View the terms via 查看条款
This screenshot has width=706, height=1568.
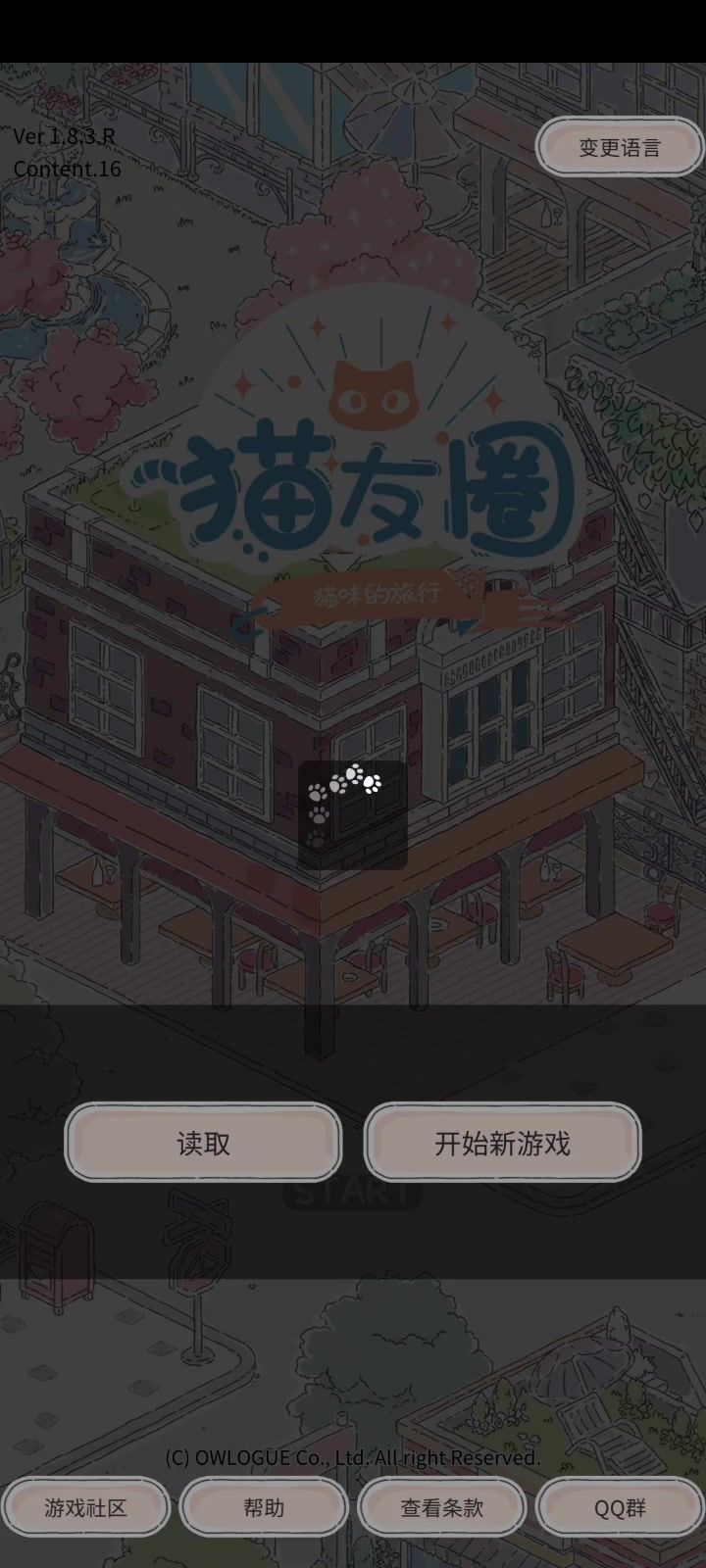441,1508
